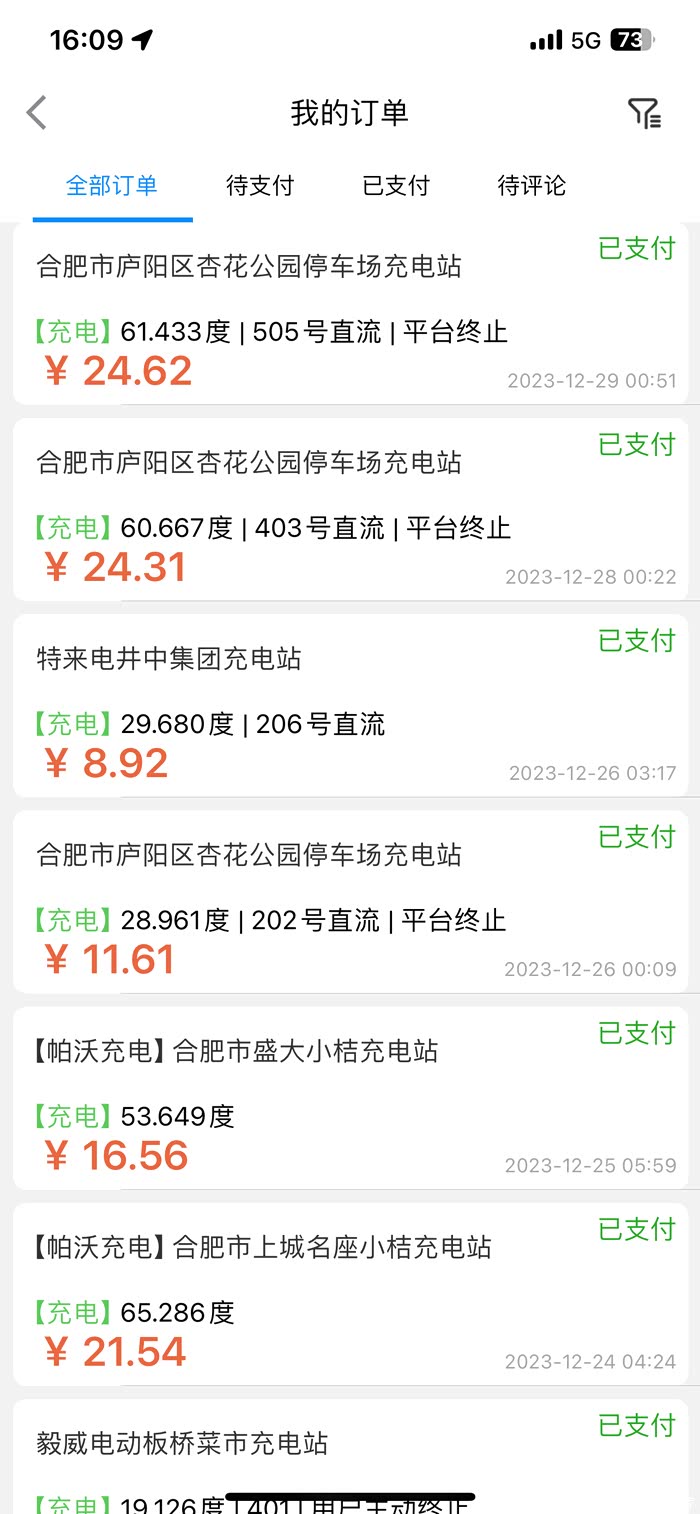Show the 已支付 orders tab
The image size is (700, 1514).
396,186
